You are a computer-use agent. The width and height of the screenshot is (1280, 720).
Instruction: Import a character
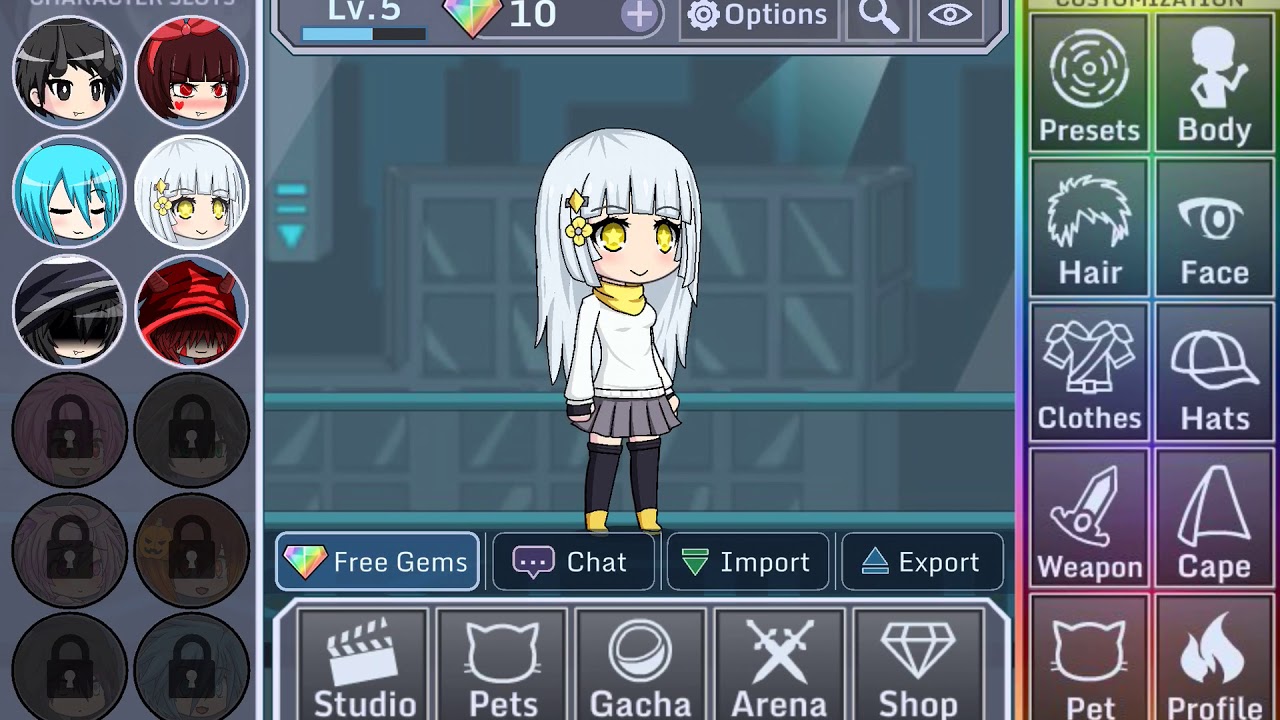(747, 562)
